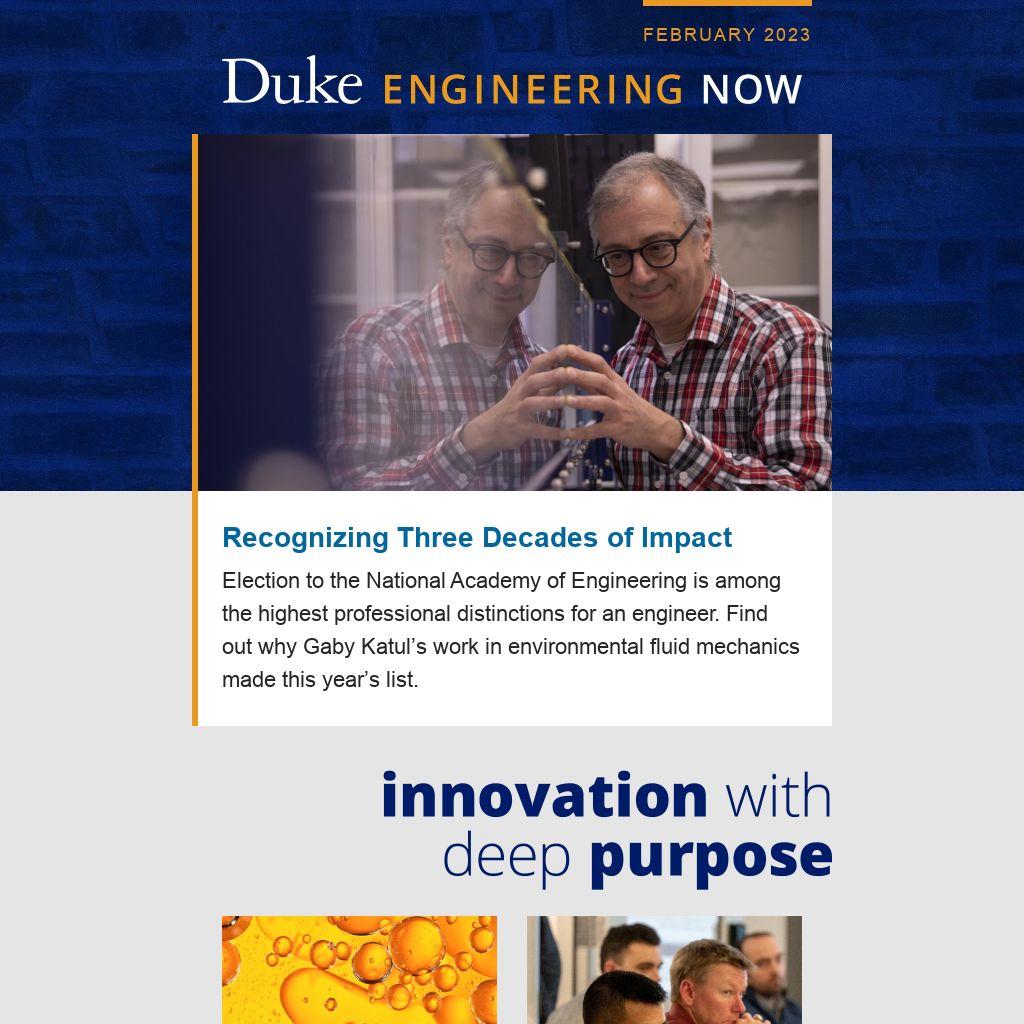
Task: Open the 'Recognizing Three Decades of Impact' headline link
Action: tap(477, 538)
